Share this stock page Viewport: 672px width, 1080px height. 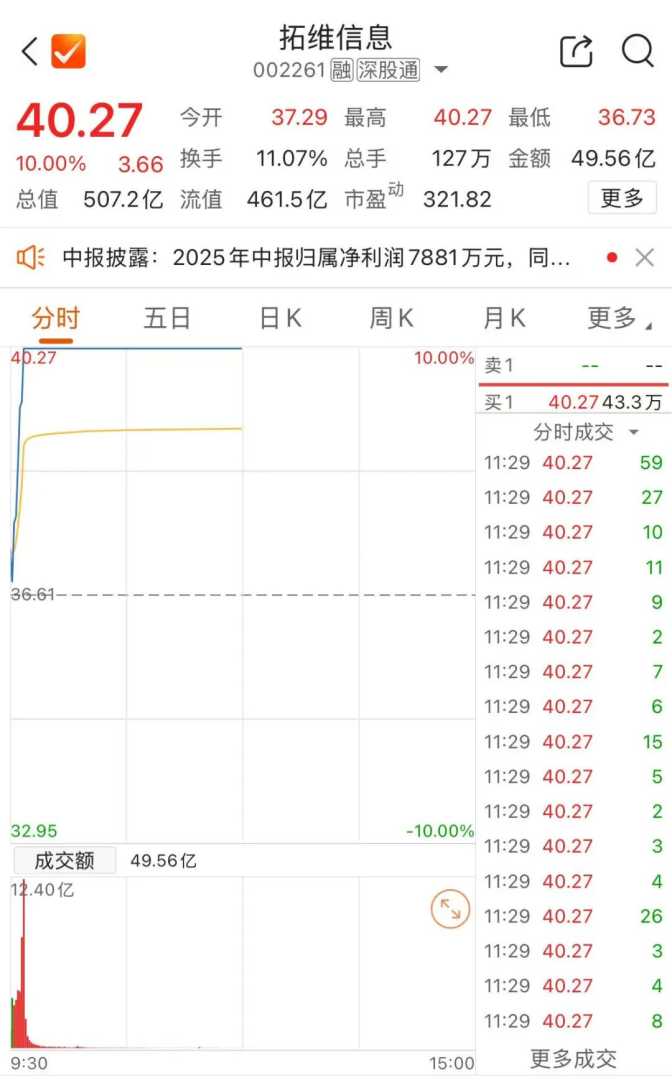tap(576, 51)
